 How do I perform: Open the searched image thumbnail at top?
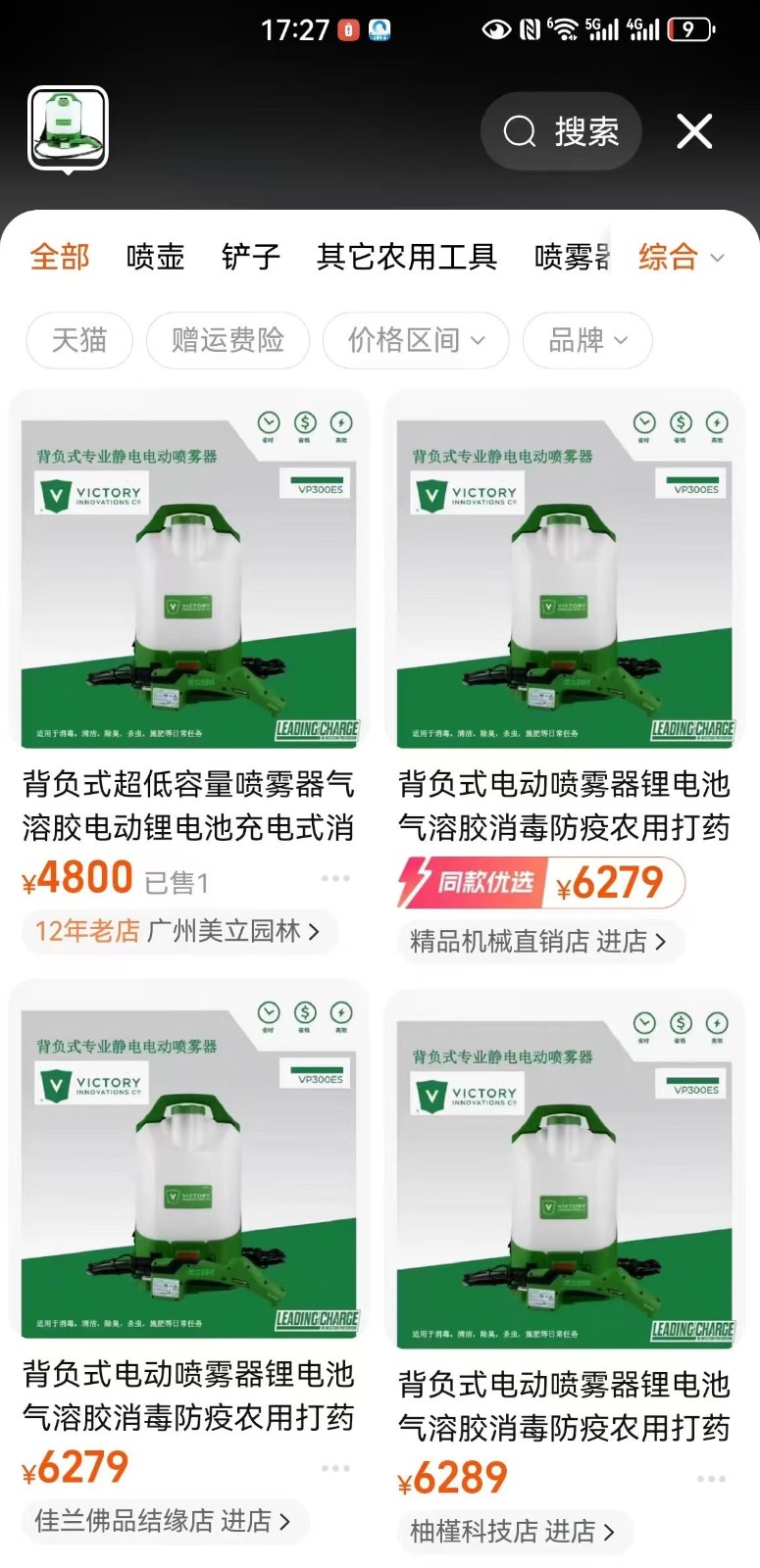68,128
